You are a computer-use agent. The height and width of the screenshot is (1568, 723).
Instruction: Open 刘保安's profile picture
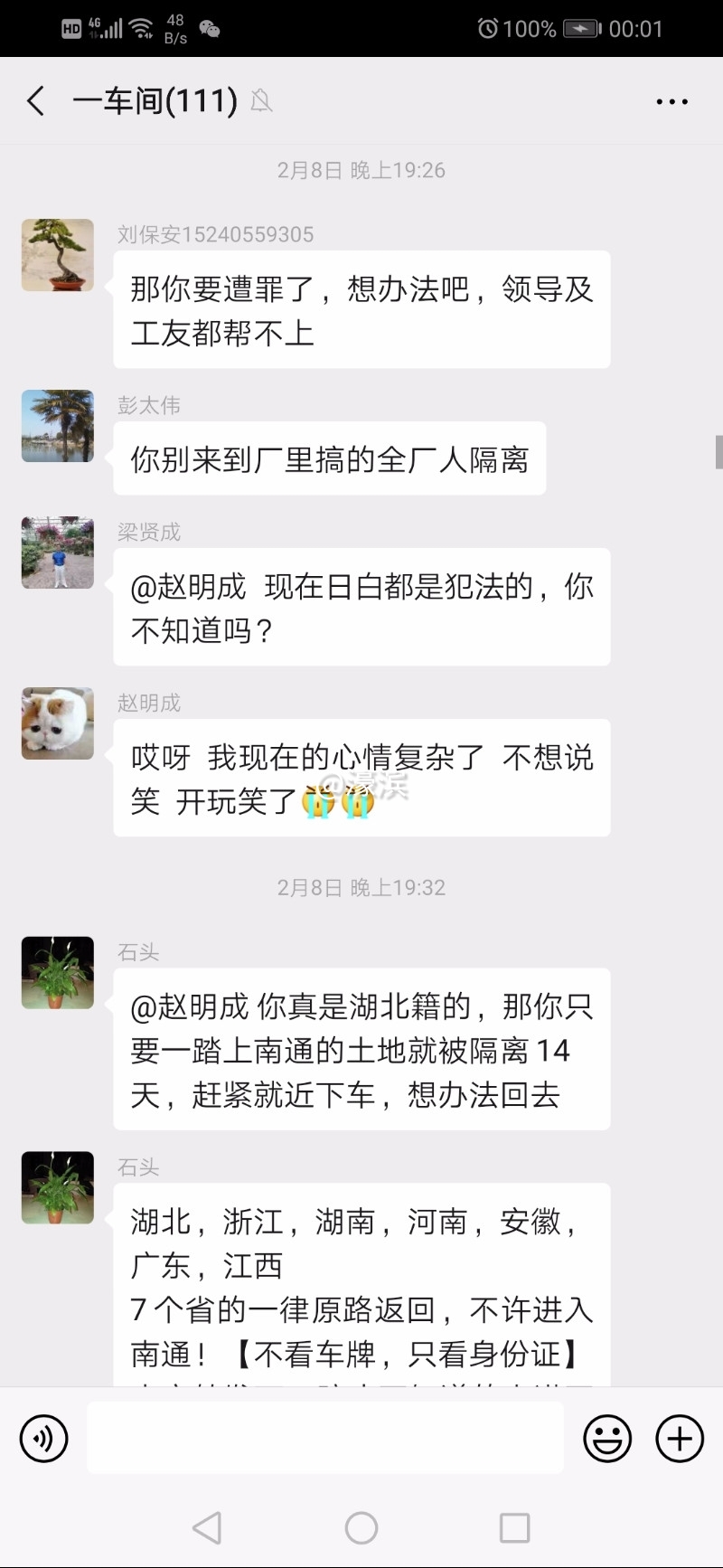(x=58, y=255)
